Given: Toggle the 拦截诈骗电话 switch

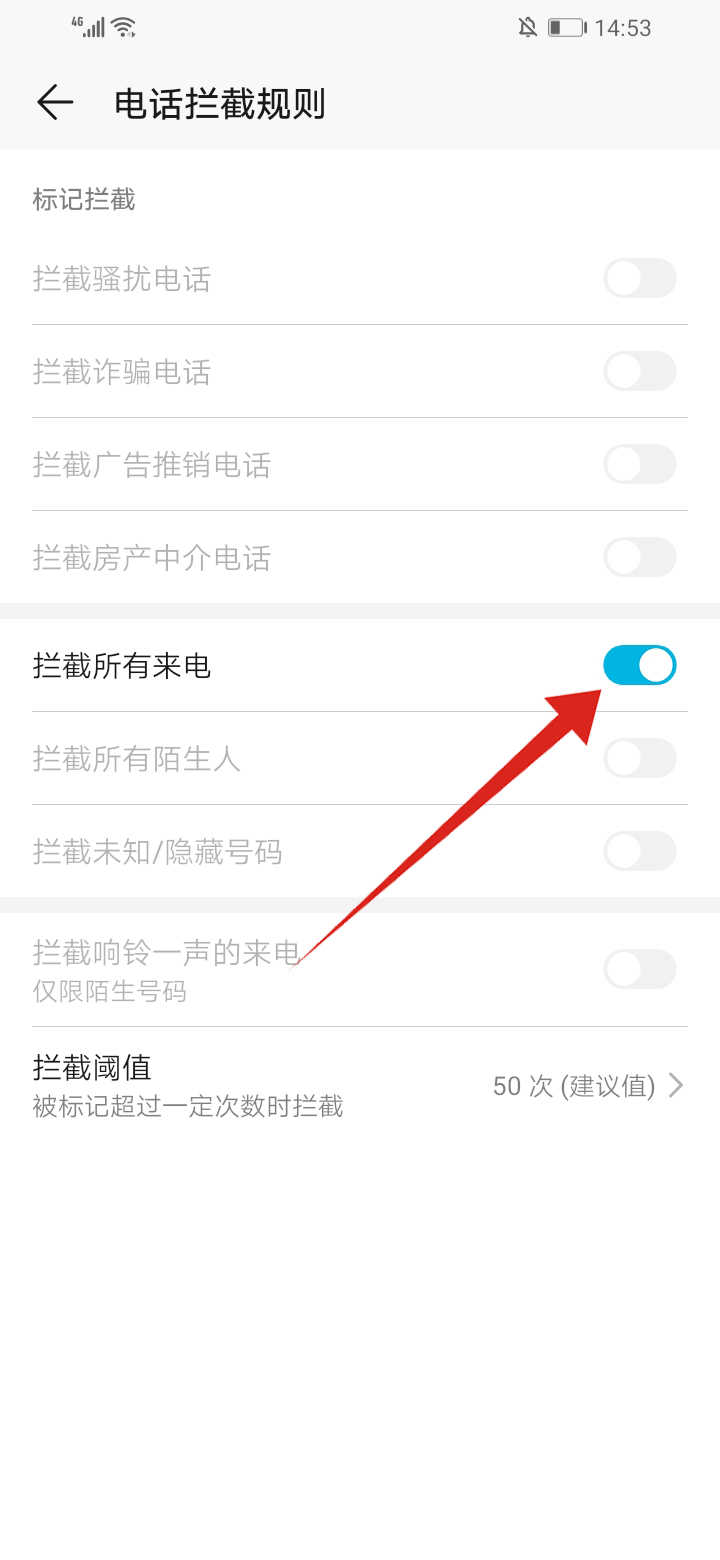Looking at the screenshot, I should point(639,371).
